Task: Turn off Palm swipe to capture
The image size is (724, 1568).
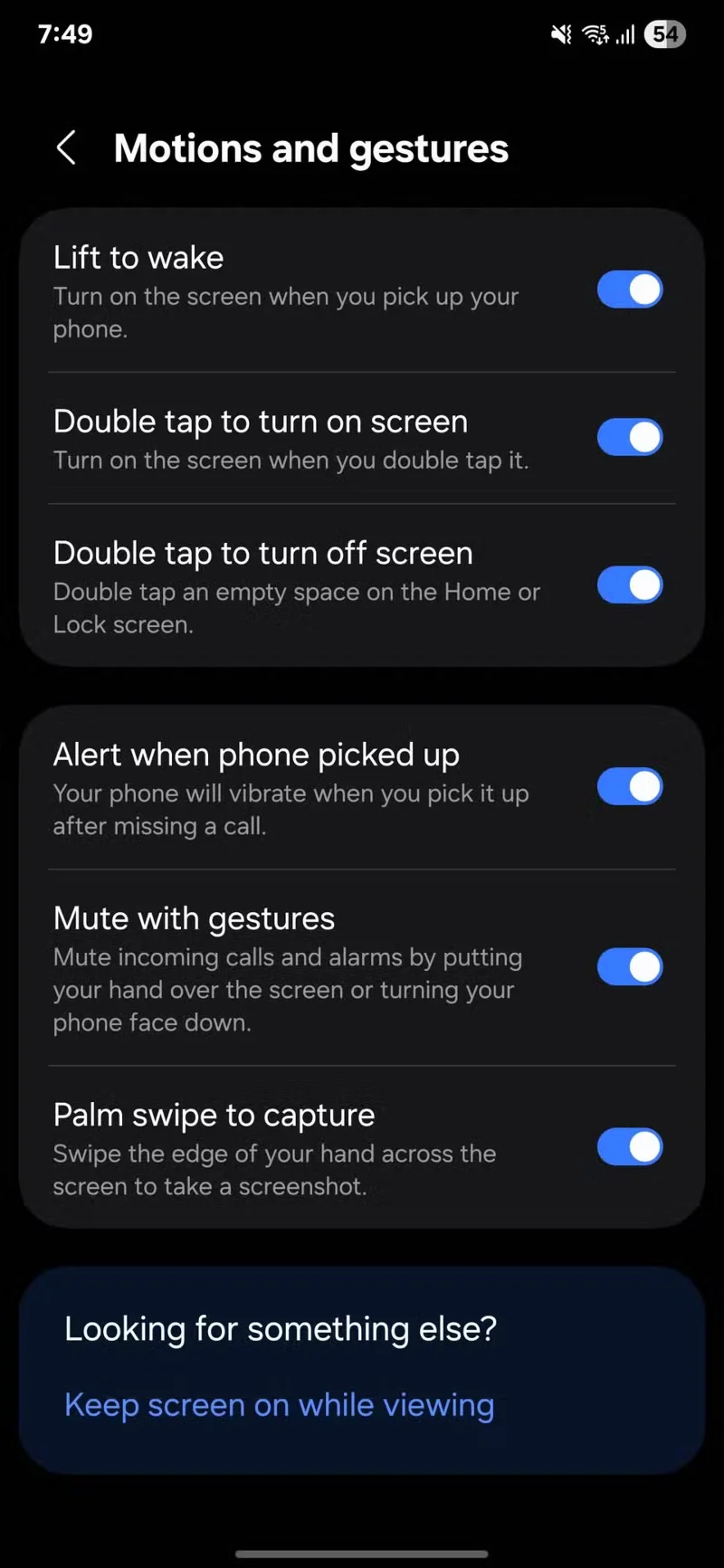Action: (x=630, y=1146)
